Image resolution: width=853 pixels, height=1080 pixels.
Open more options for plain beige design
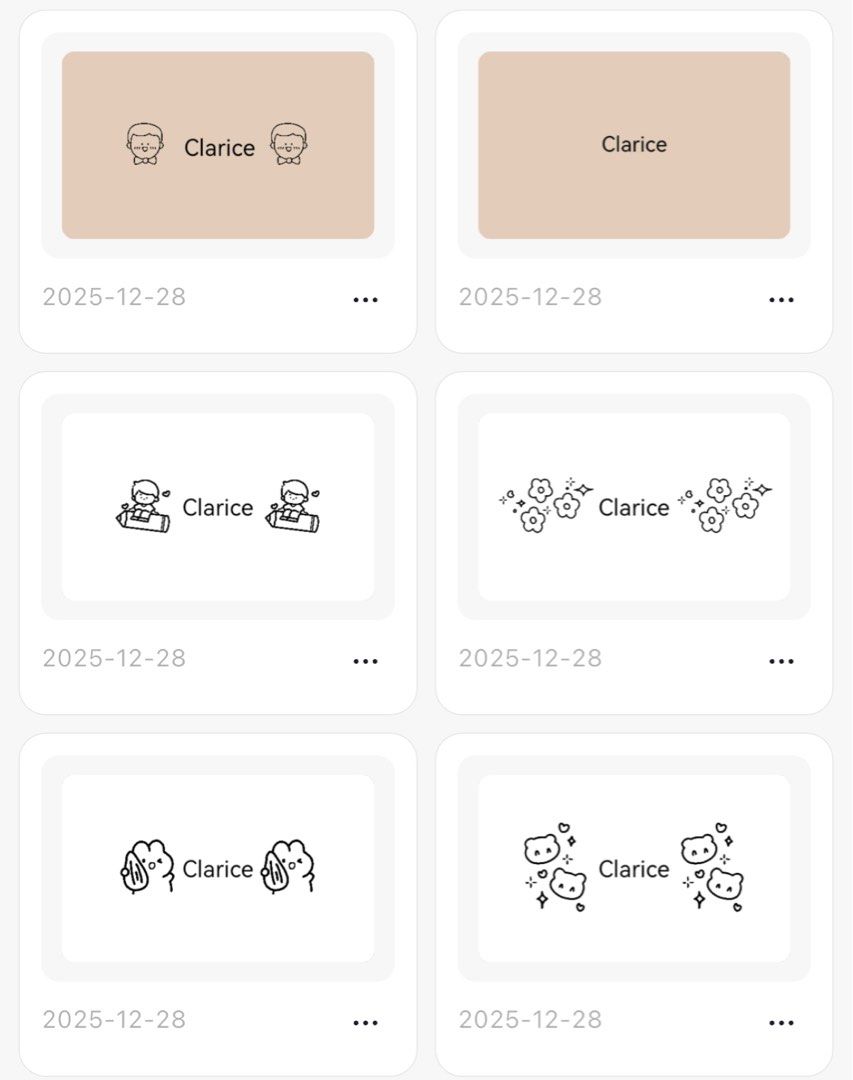point(781,299)
